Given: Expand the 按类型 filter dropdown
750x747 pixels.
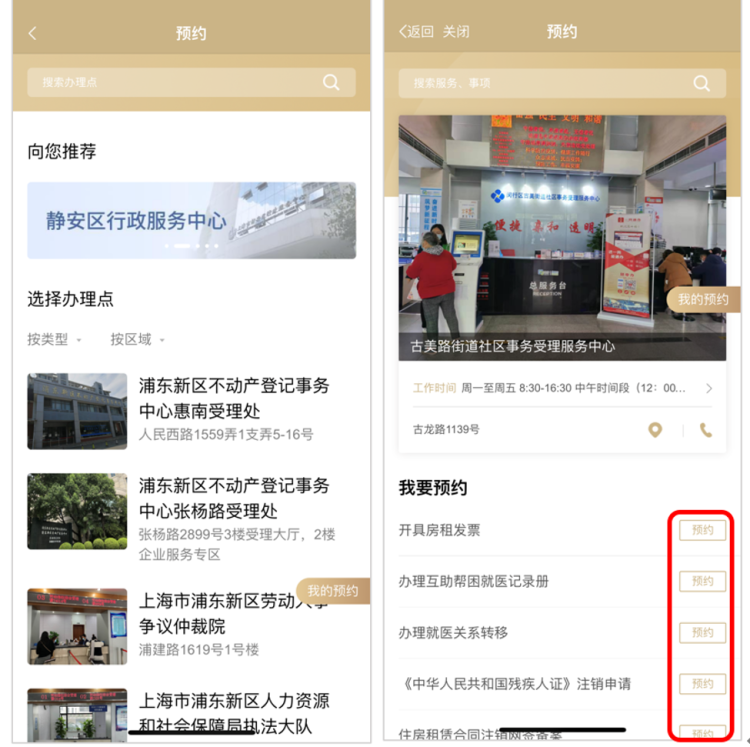Looking at the screenshot, I should 54,339.
